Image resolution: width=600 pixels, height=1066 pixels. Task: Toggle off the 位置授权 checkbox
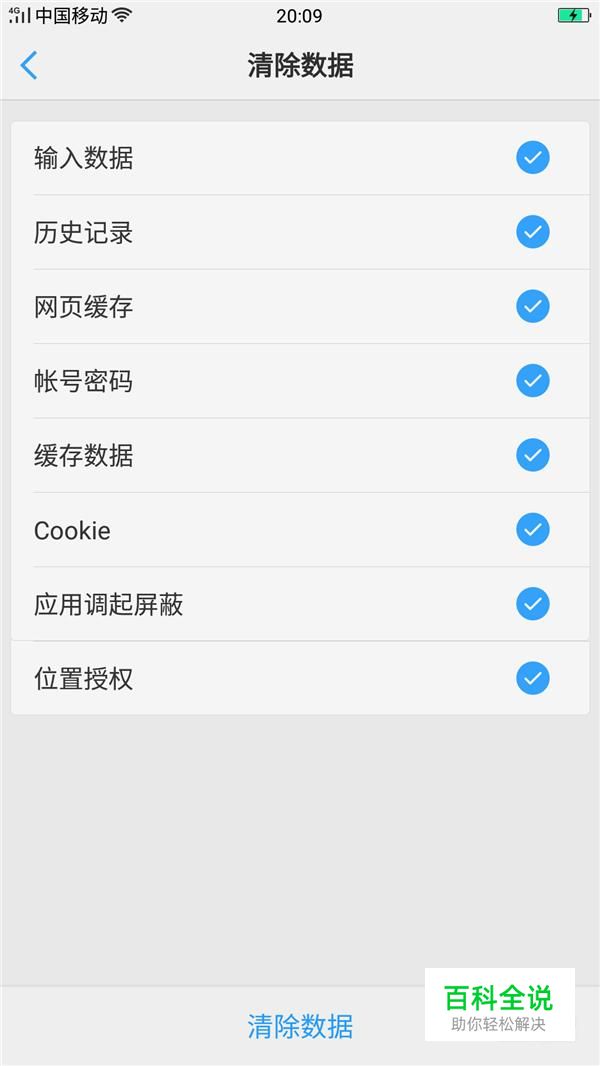coord(532,679)
